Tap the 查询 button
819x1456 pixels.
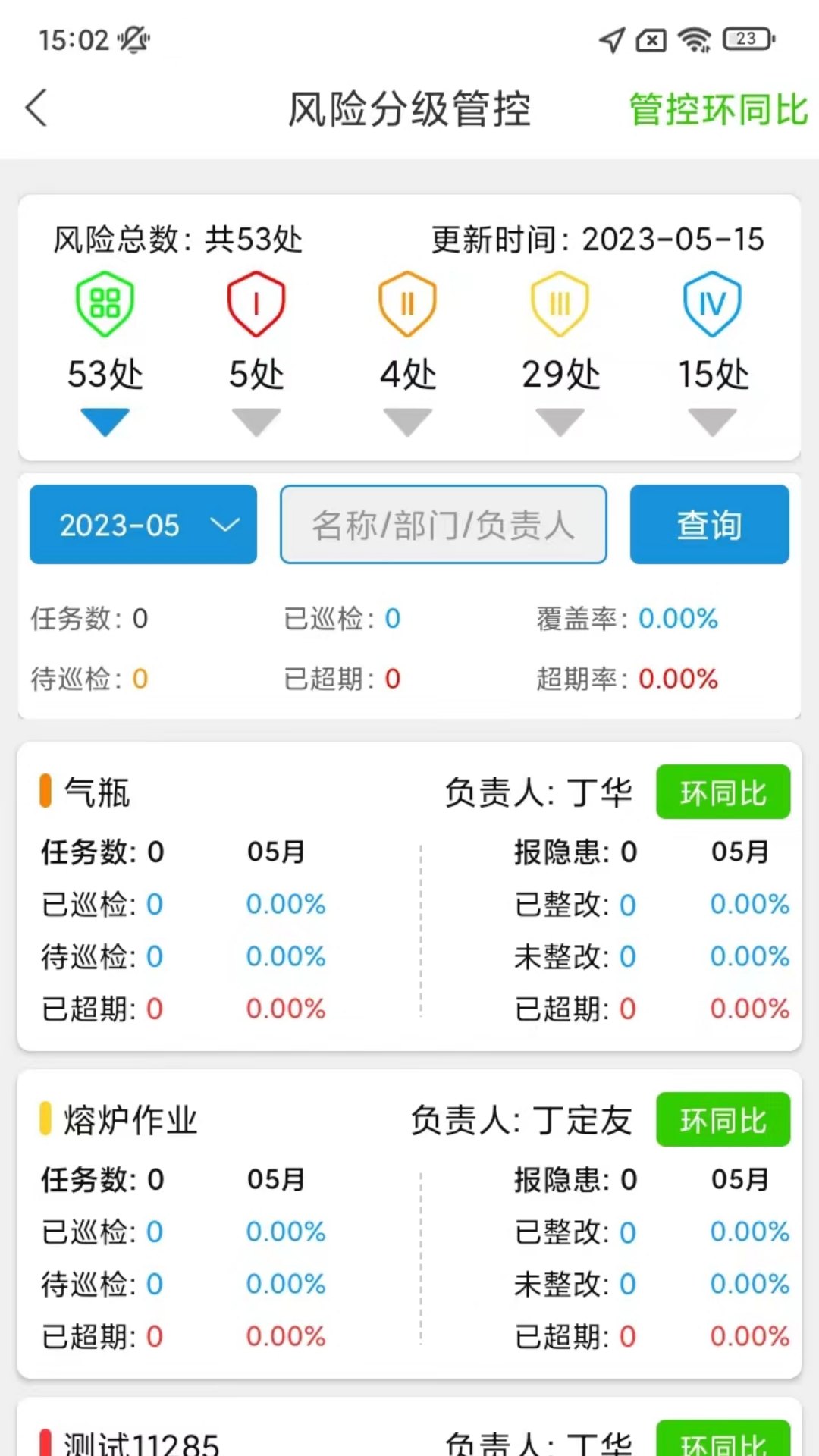(709, 525)
